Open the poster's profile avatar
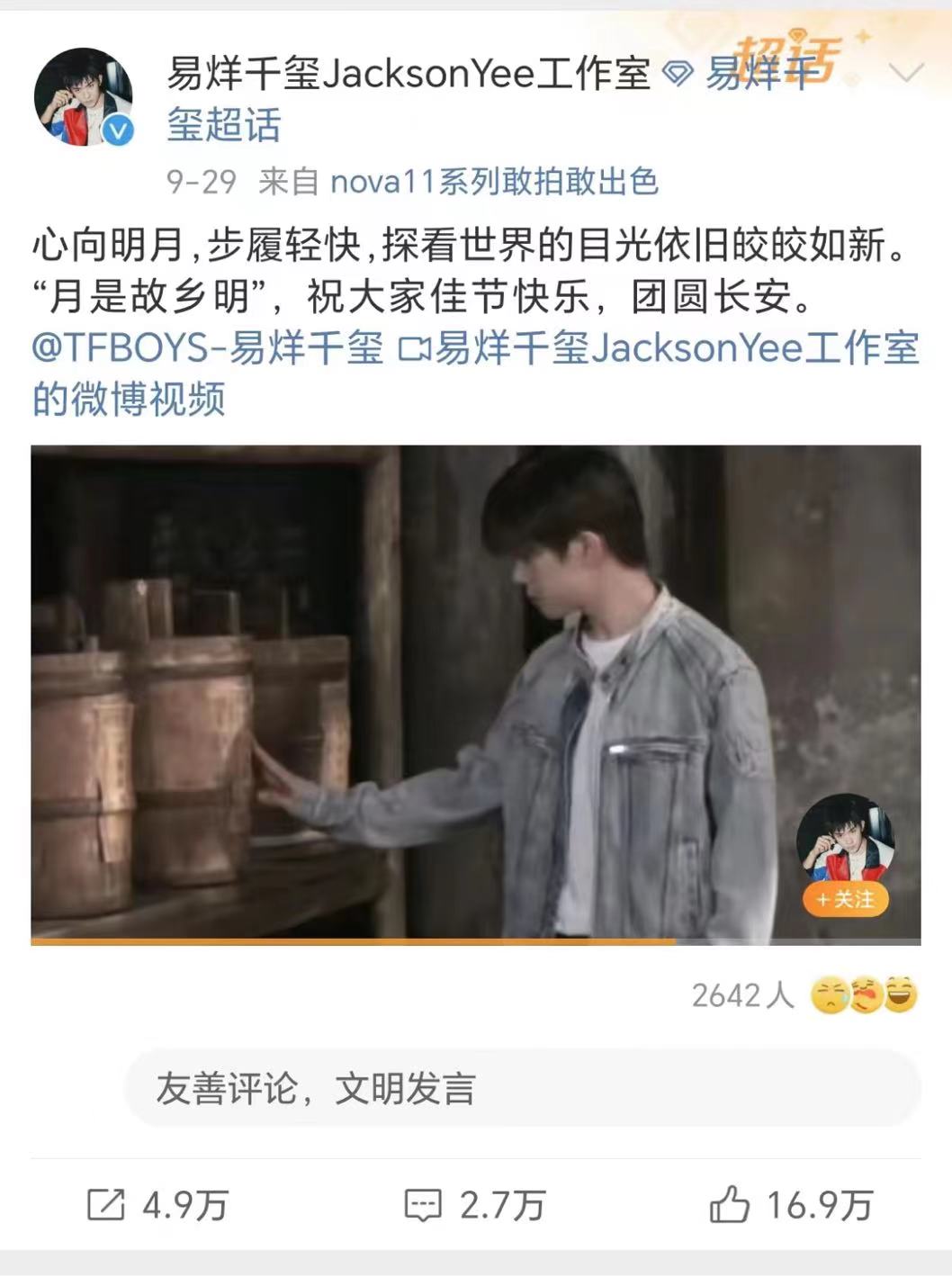This screenshot has width=952, height=1277. (x=83, y=96)
